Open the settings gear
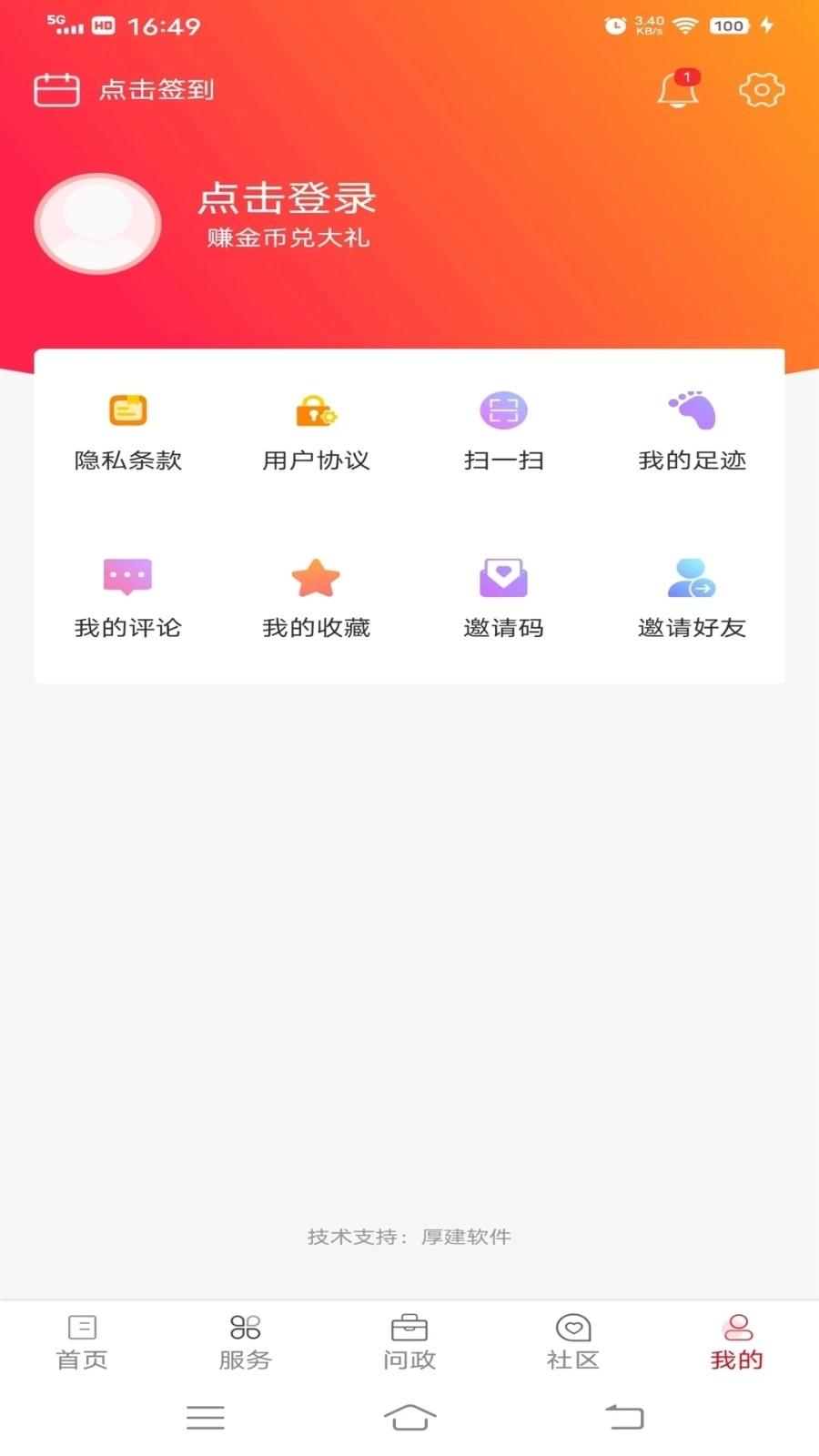The height and width of the screenshot is (1456, 819). point(763,90)
